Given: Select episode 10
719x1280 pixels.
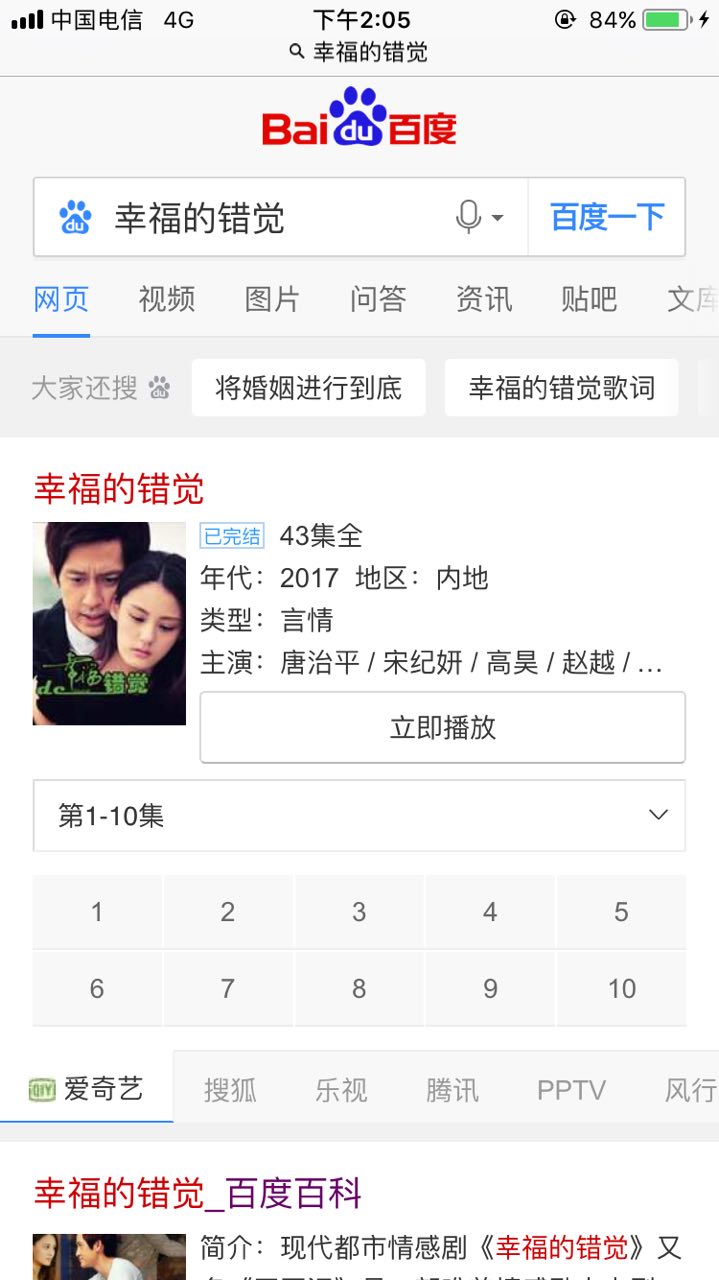Looking at the screenshot, I should (621, 989).
